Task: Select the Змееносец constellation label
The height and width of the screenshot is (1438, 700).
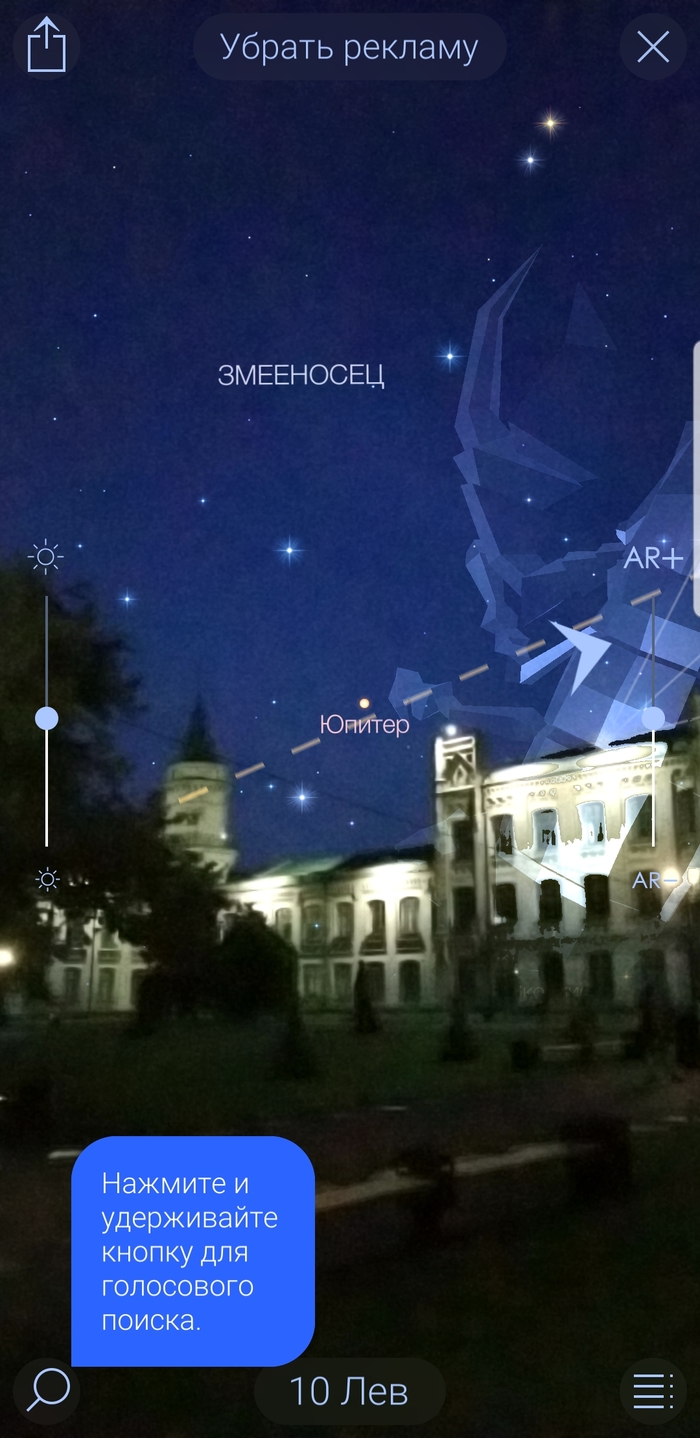Action: [301, 375]
